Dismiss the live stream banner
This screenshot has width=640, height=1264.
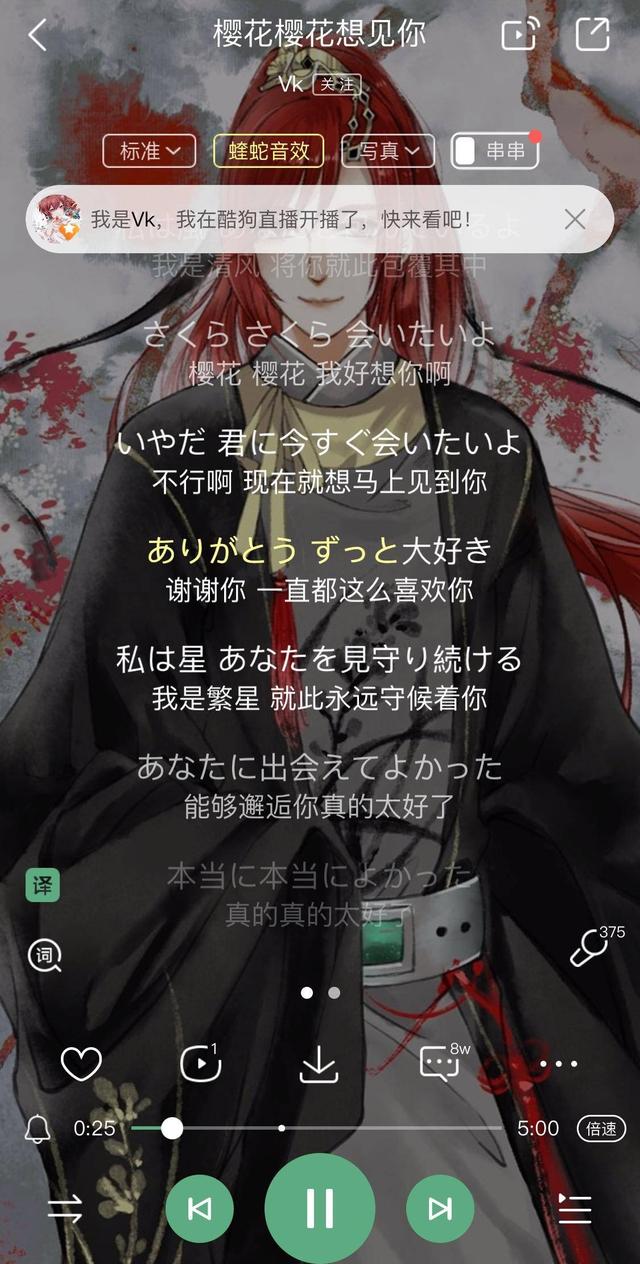coord(575,219)
